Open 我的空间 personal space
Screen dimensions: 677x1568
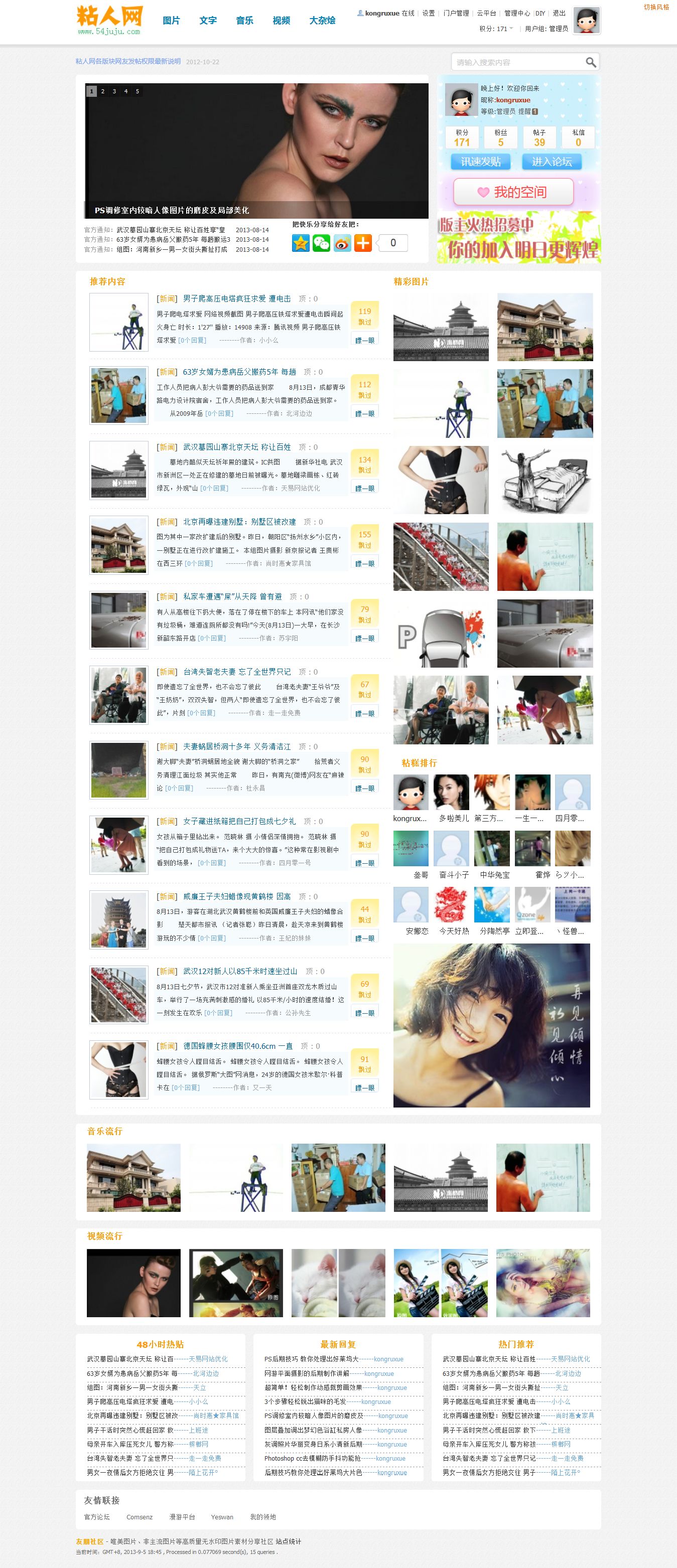pos(513,192)
